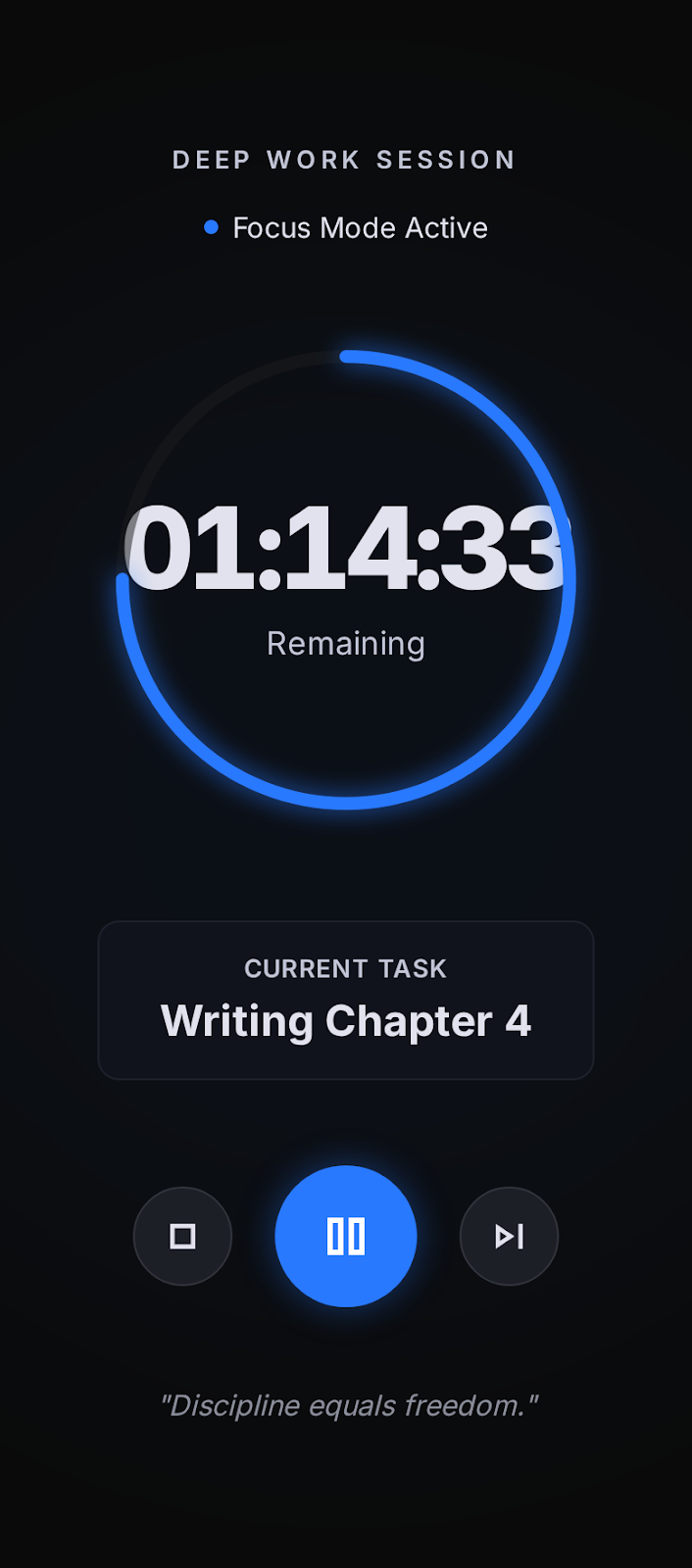
Task: Stop the current focus session
Action: click(x=182, y=1236)
